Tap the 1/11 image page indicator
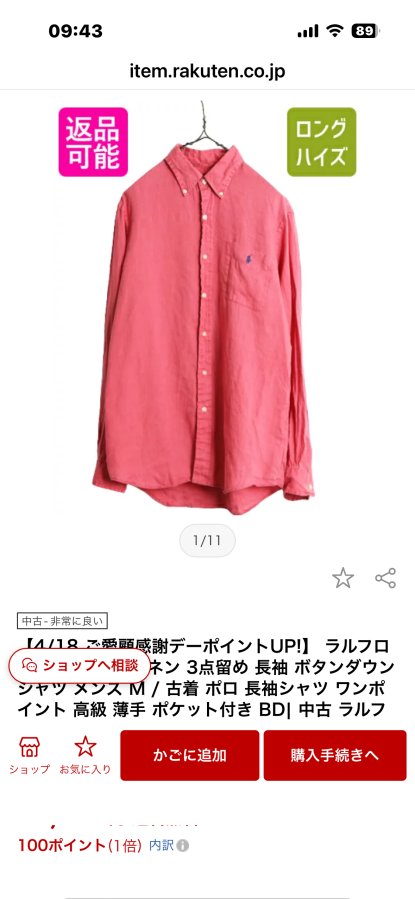This screenshot has height=899, width=415. pyautogui.click(x=208, y=541)
